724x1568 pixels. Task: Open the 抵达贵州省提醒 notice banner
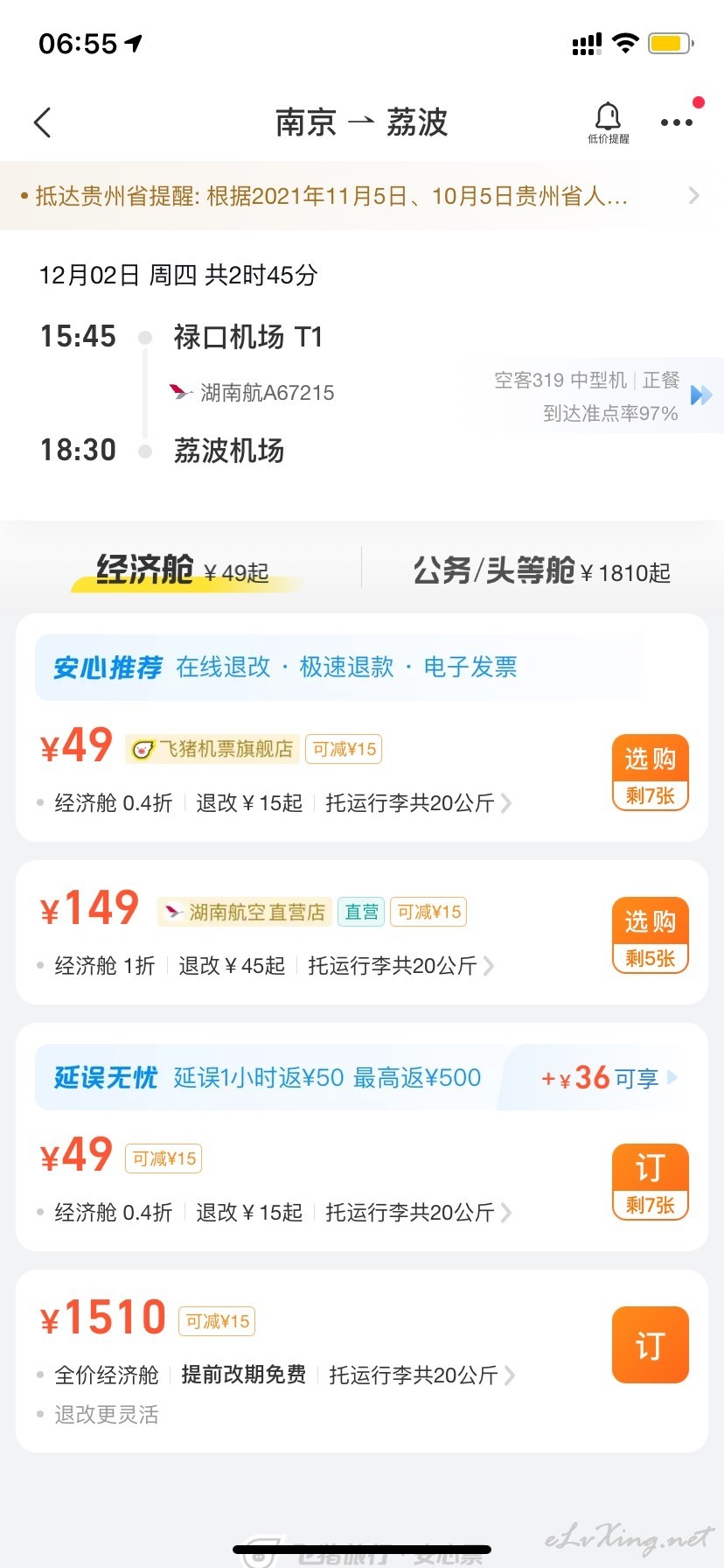click(x=362, y=196)
